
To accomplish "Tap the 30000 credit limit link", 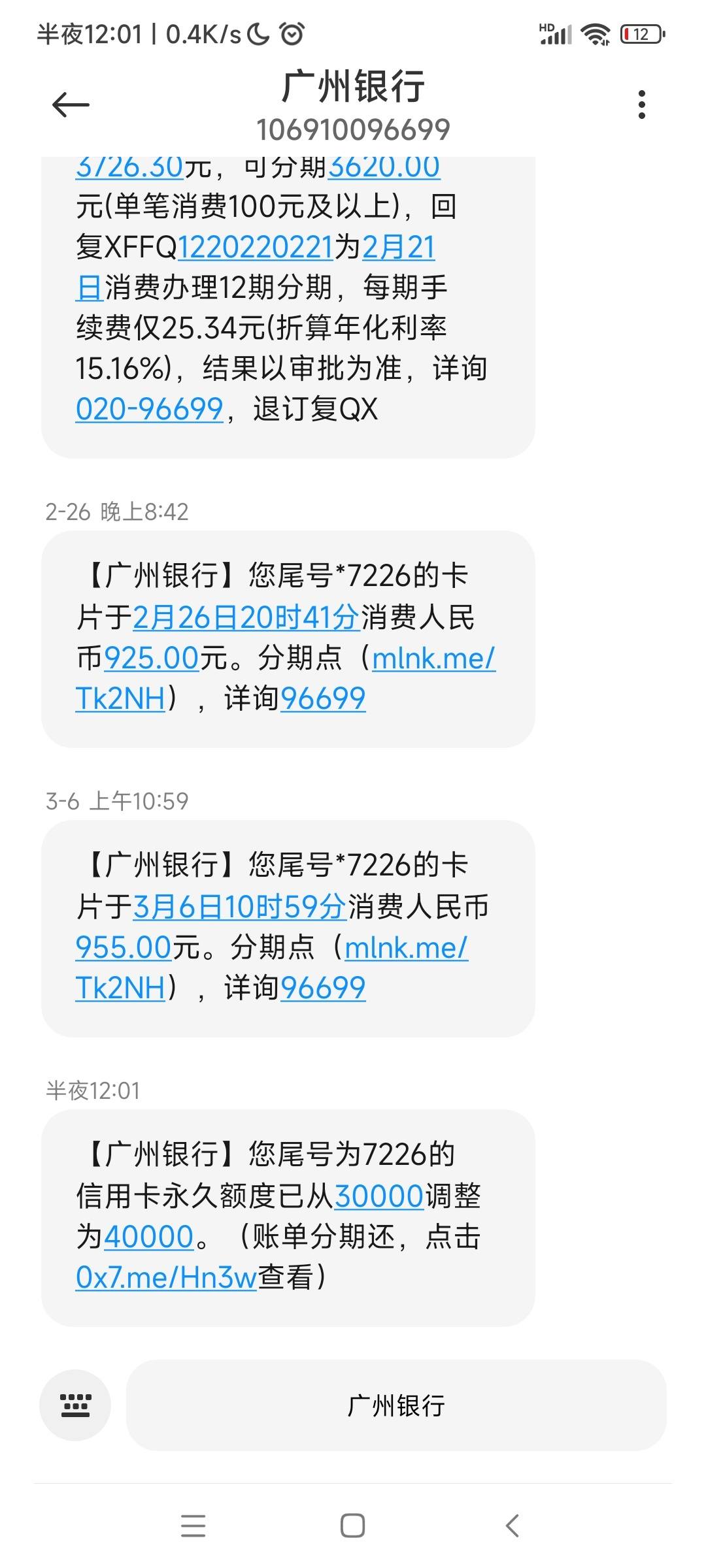I will 379,1196.
